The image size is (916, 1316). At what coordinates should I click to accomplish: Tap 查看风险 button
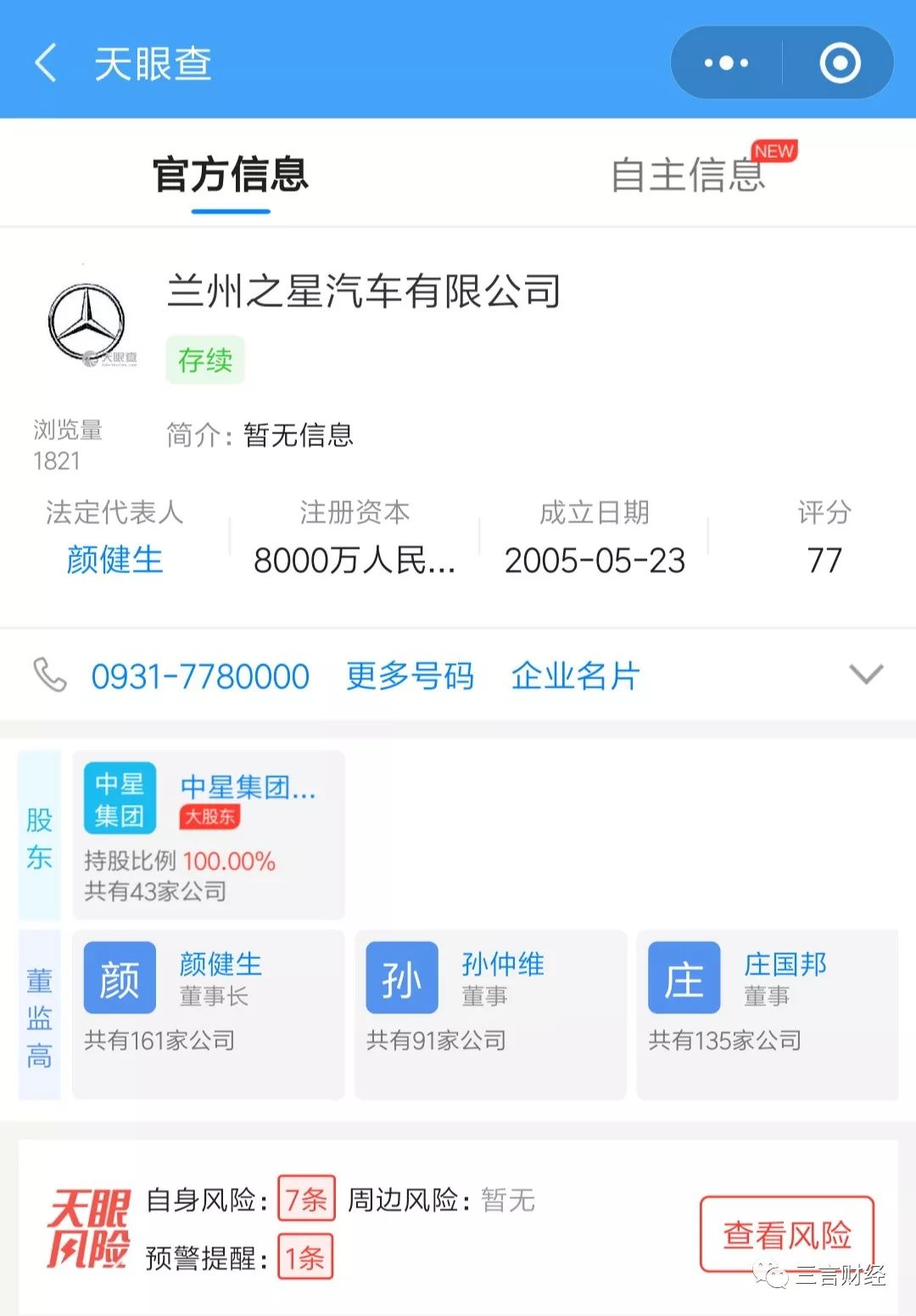(786, 1234)
